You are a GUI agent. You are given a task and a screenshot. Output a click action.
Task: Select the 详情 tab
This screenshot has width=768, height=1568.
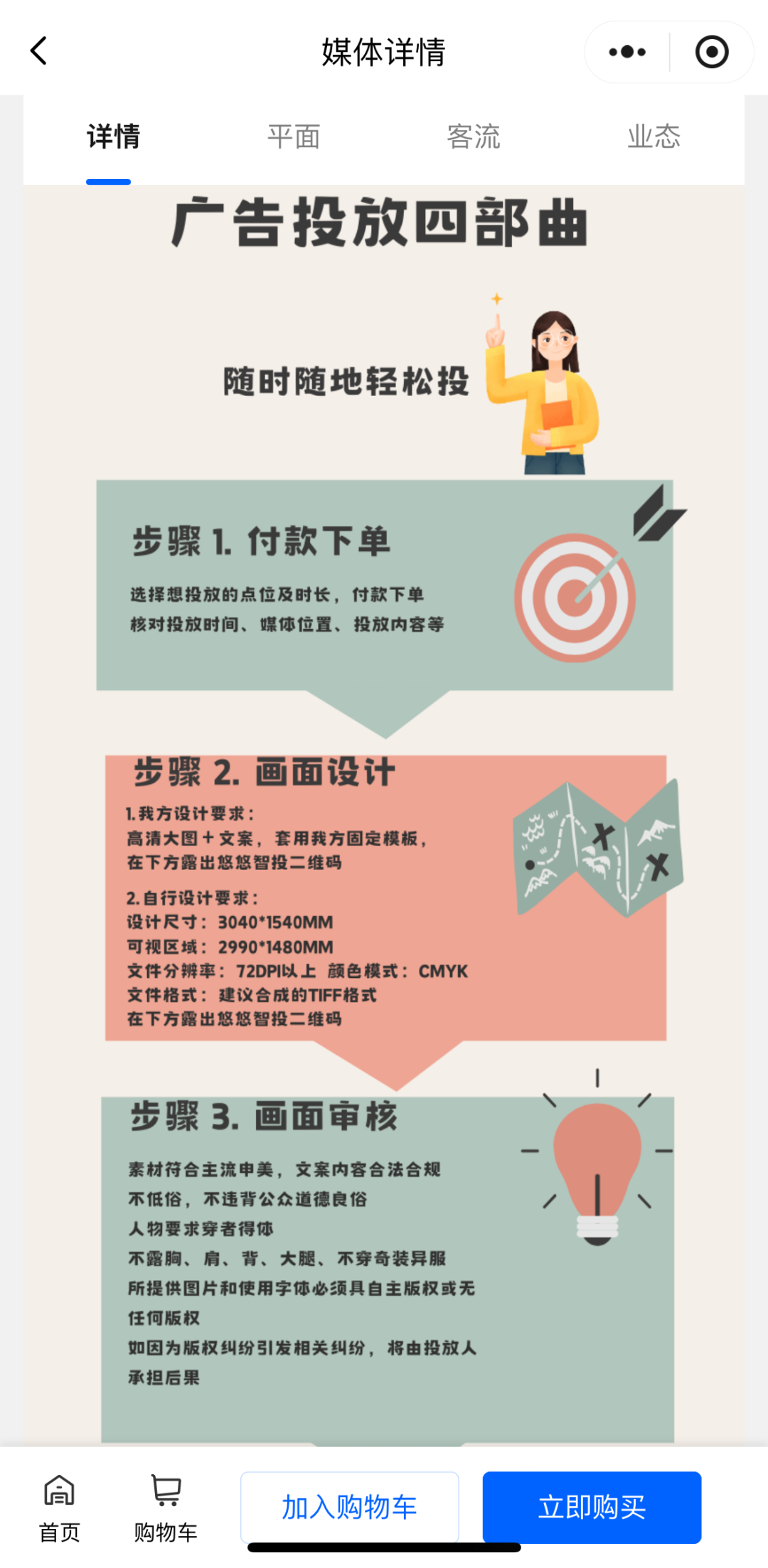[x=113, y=136]
